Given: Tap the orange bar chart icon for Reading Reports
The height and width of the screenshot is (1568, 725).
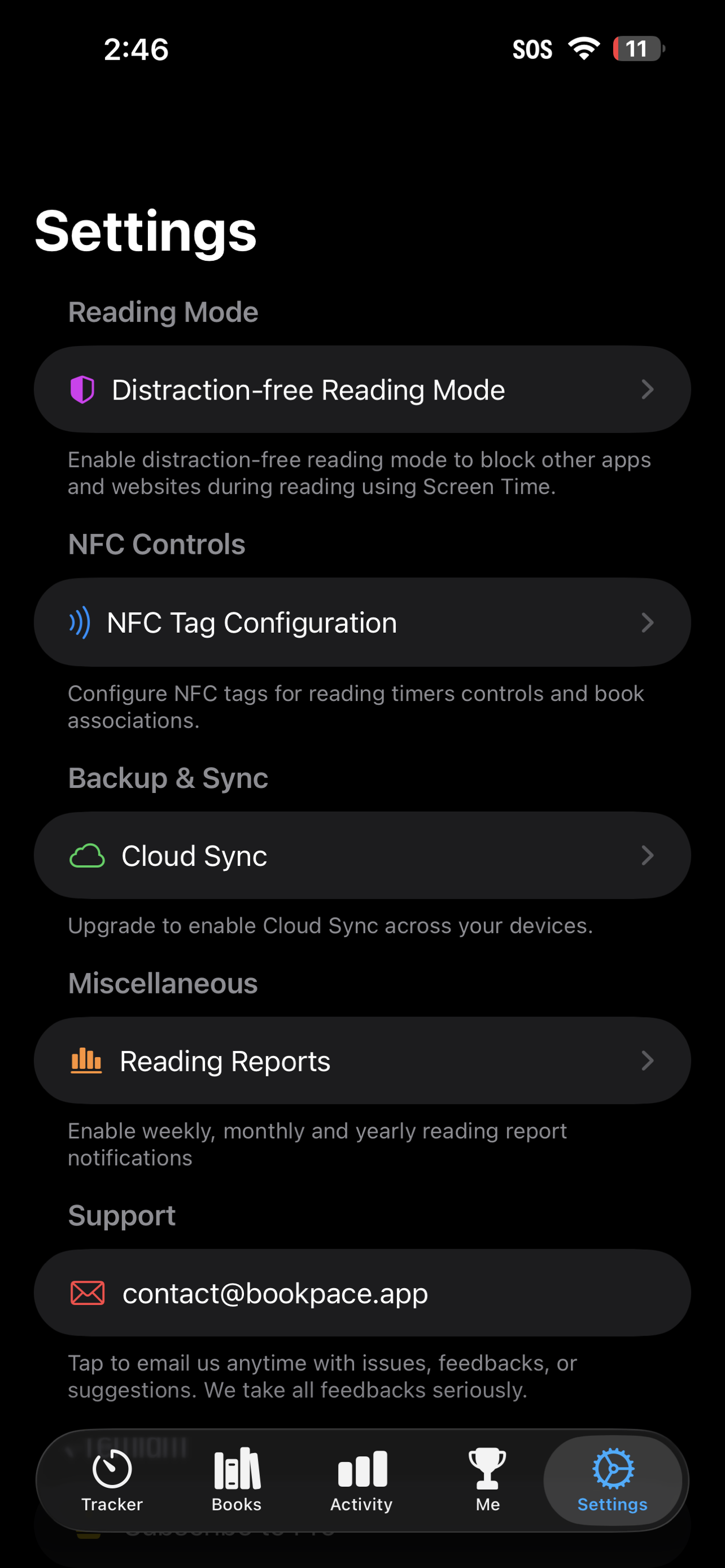Looking at the screenshot, I should (x=86, y=1061).
